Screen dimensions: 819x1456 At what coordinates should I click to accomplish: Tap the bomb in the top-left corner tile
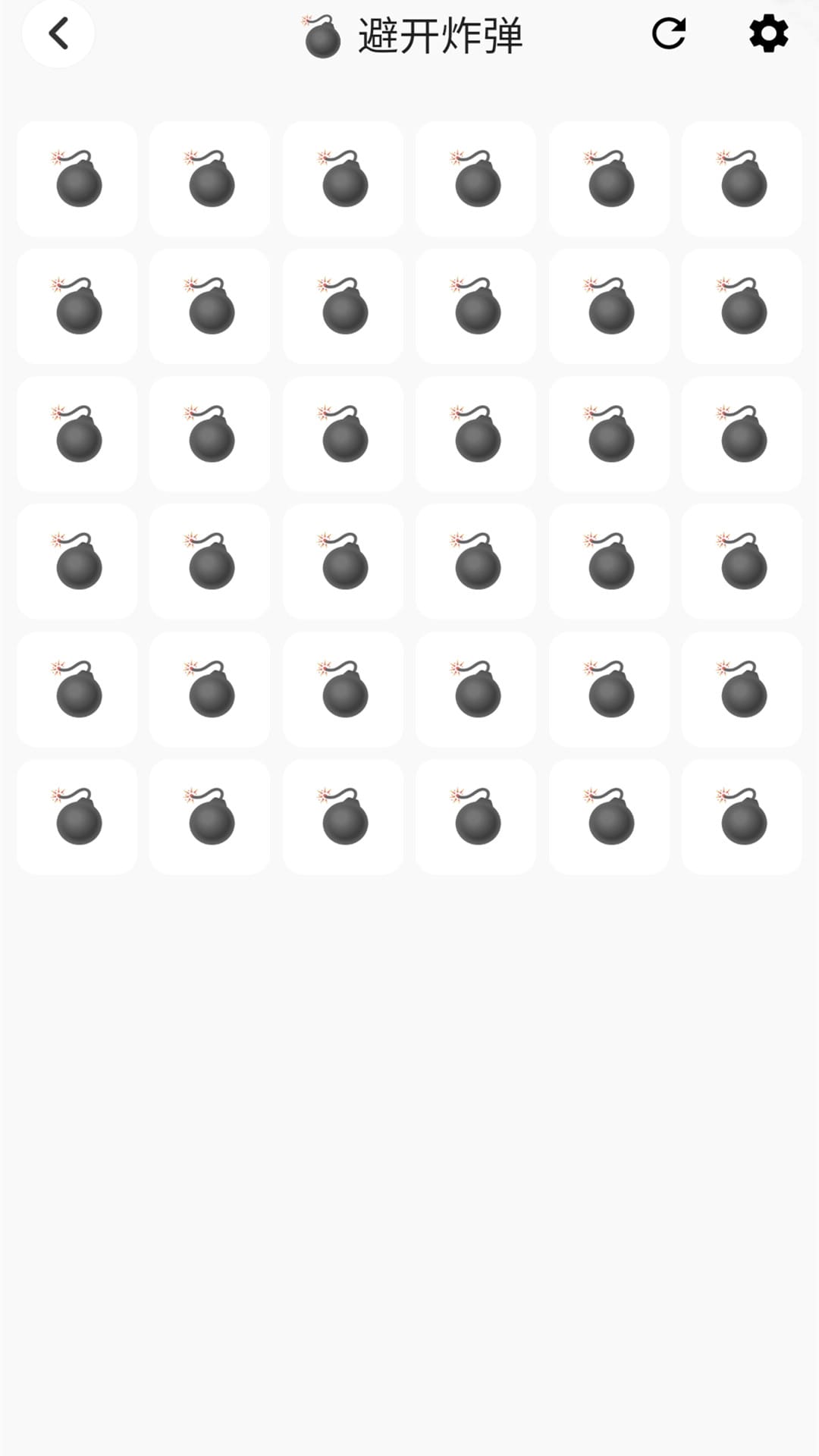tap(76, 178)
